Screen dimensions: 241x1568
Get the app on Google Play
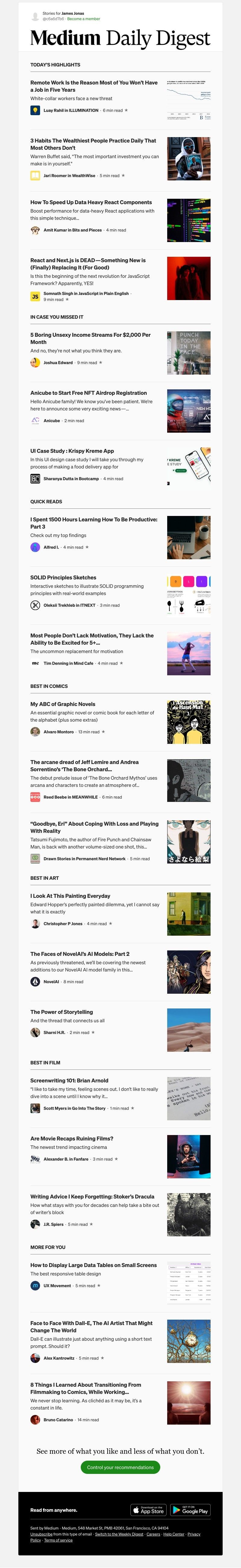click(190, 1510)
